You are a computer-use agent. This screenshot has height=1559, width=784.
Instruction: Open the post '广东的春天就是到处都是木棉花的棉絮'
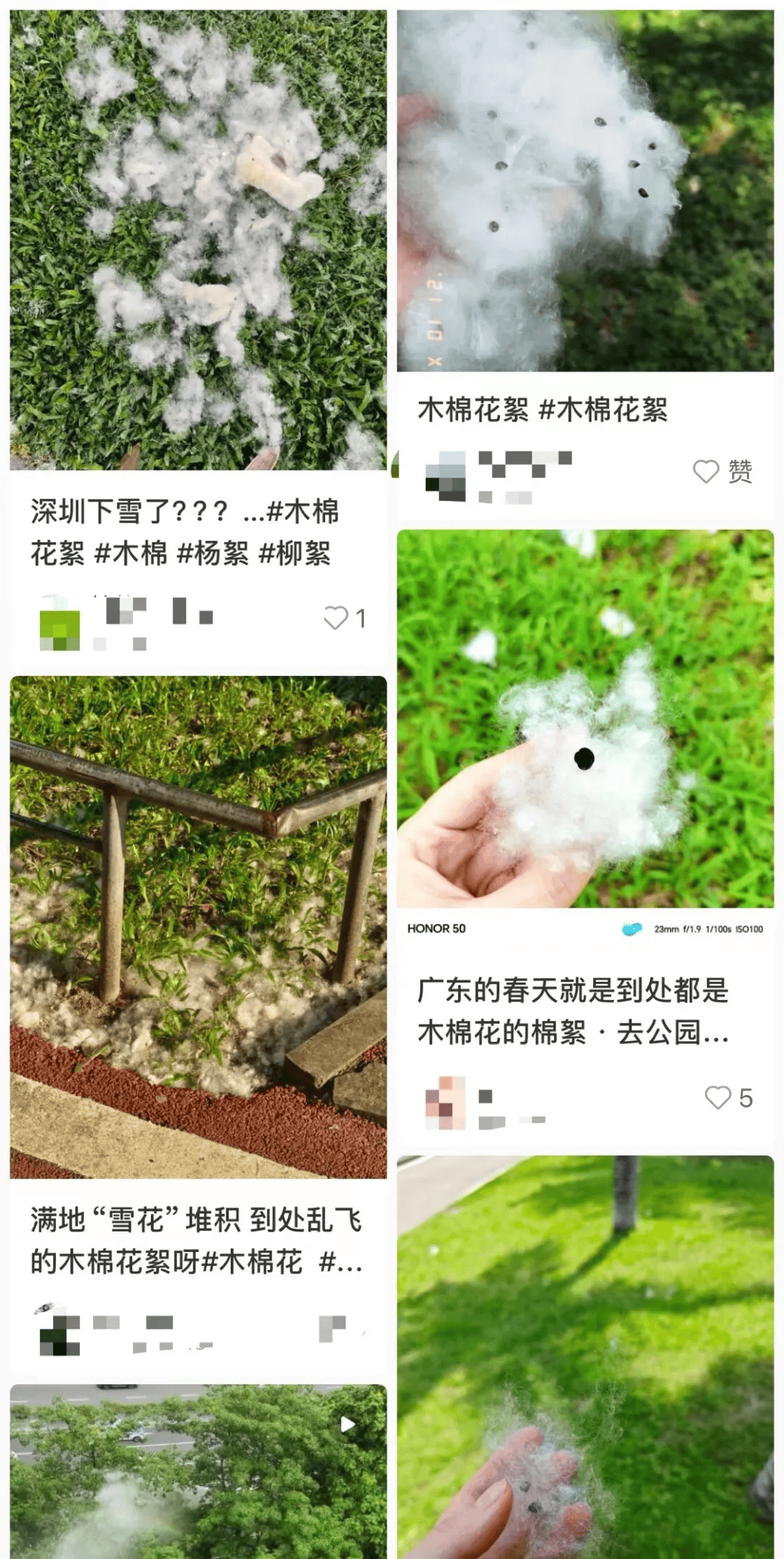click(x=585, y=719)
